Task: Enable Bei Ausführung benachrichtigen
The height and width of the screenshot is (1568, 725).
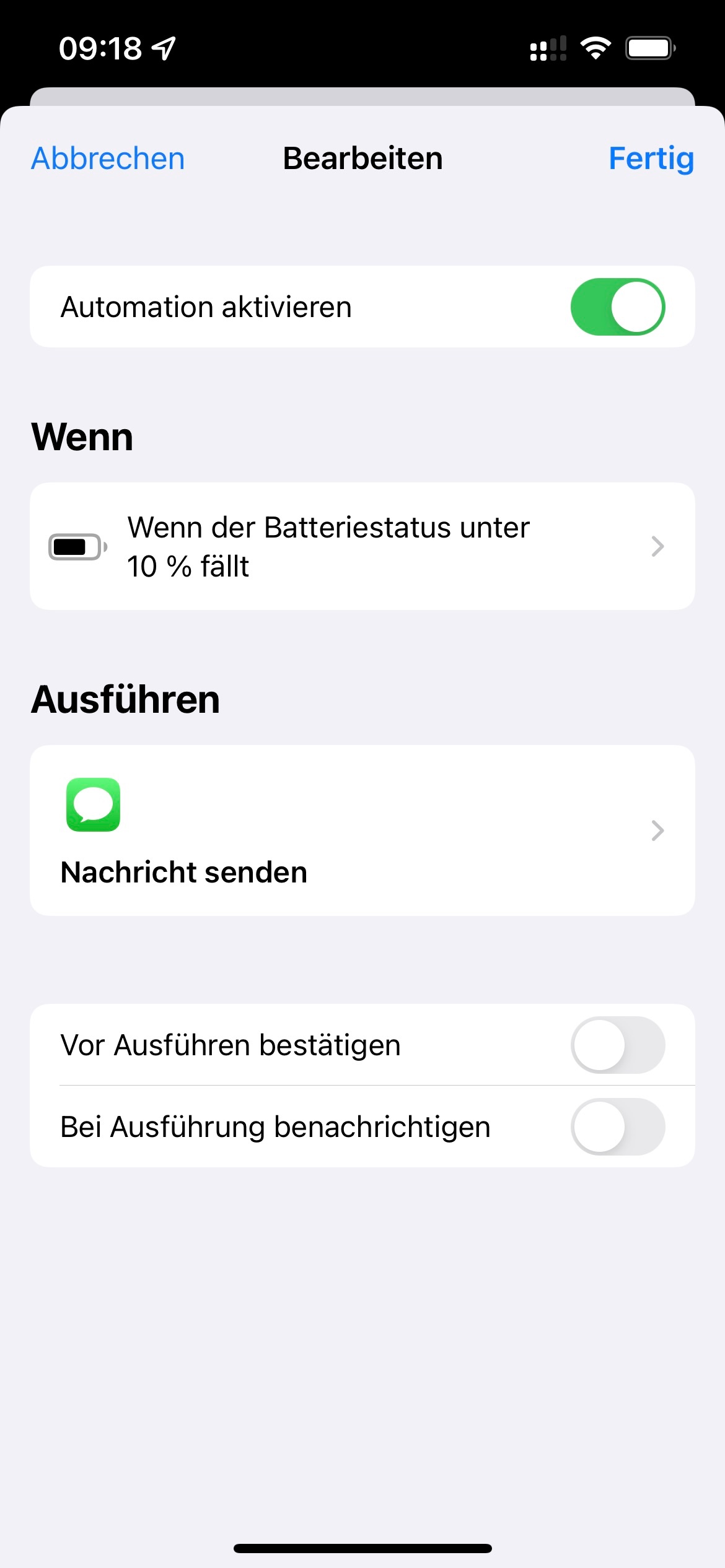Action: click(x=617, y=1126)
